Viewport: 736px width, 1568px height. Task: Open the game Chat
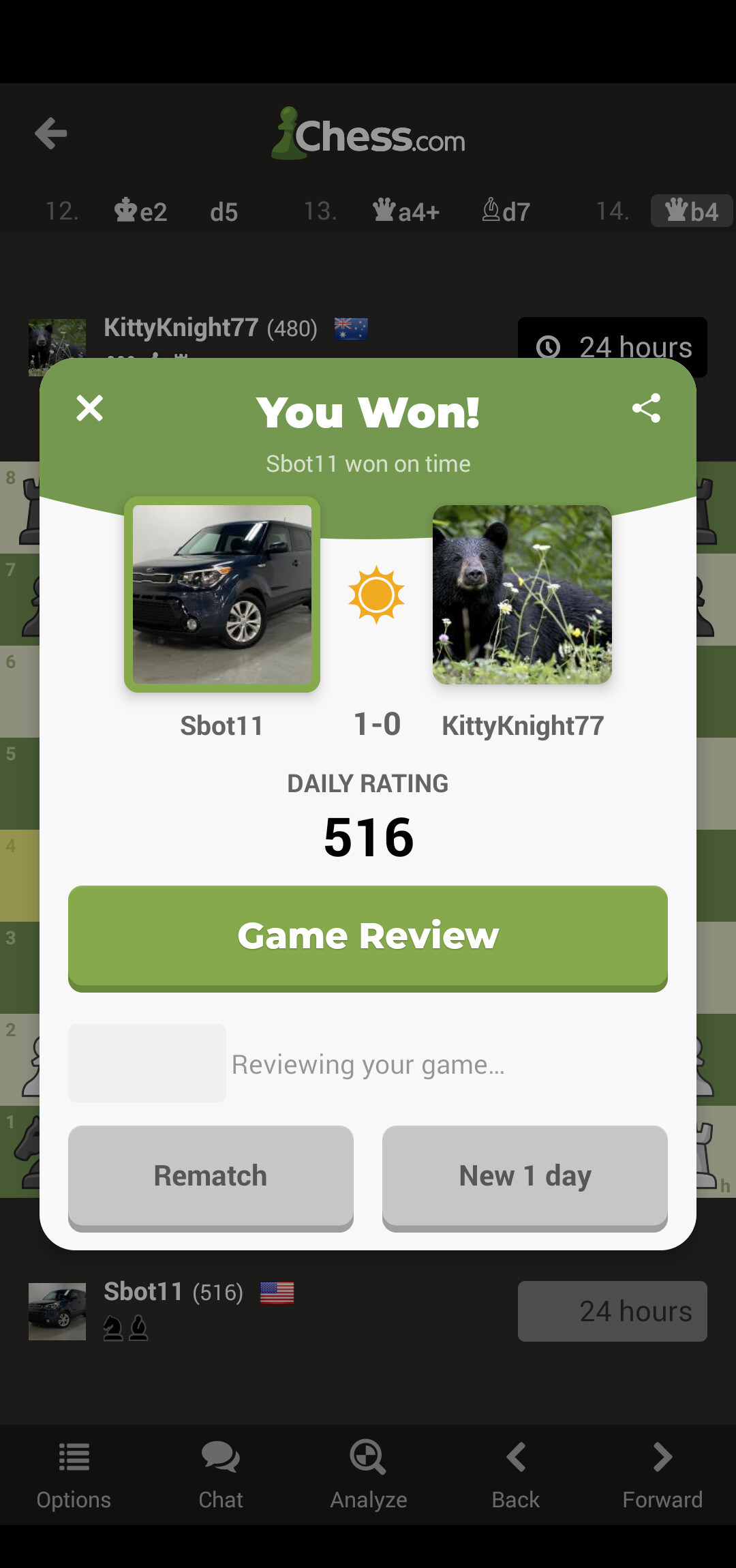pos(221,1473)
